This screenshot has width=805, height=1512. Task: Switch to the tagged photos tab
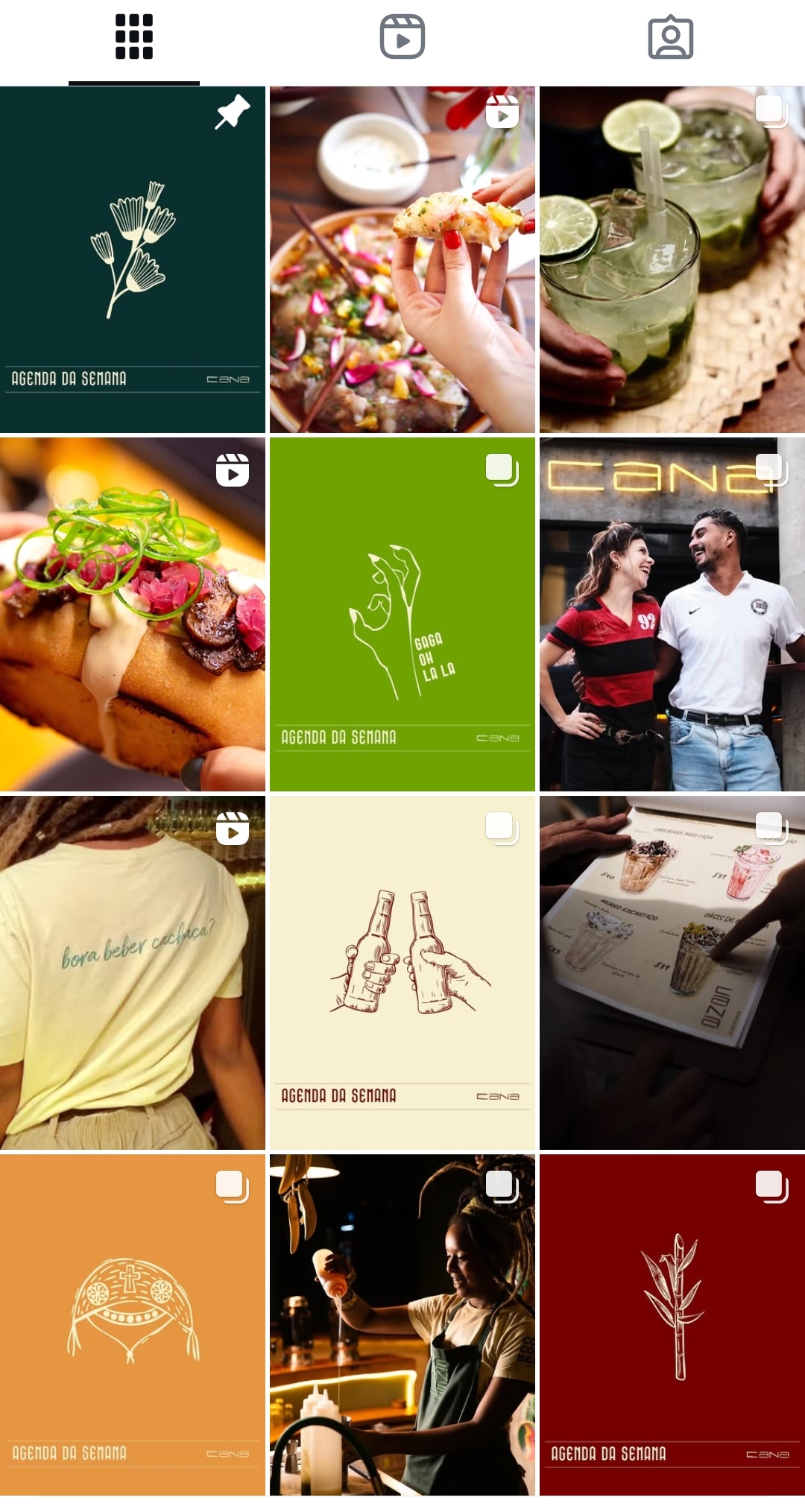tap(671, 37)
